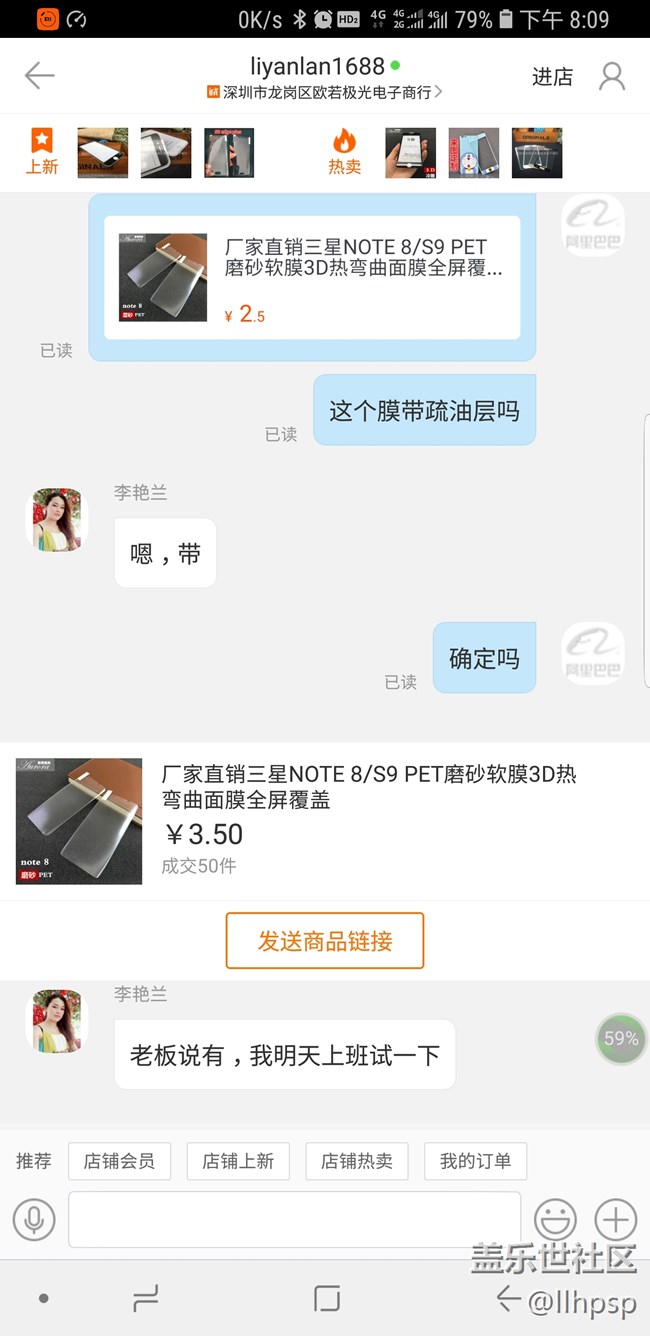Select the 店铺上新 chip

click(238, 1161)
